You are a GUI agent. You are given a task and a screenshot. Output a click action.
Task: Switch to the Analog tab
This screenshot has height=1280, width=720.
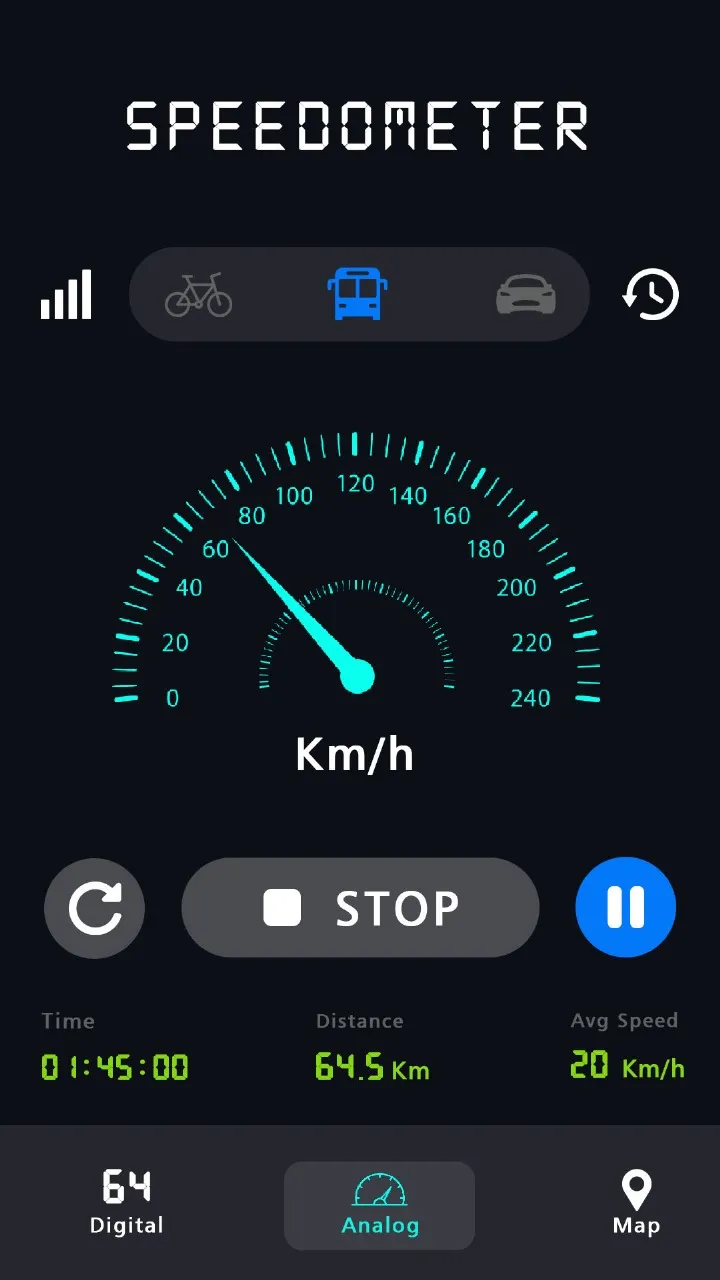tap(379, 1205)
